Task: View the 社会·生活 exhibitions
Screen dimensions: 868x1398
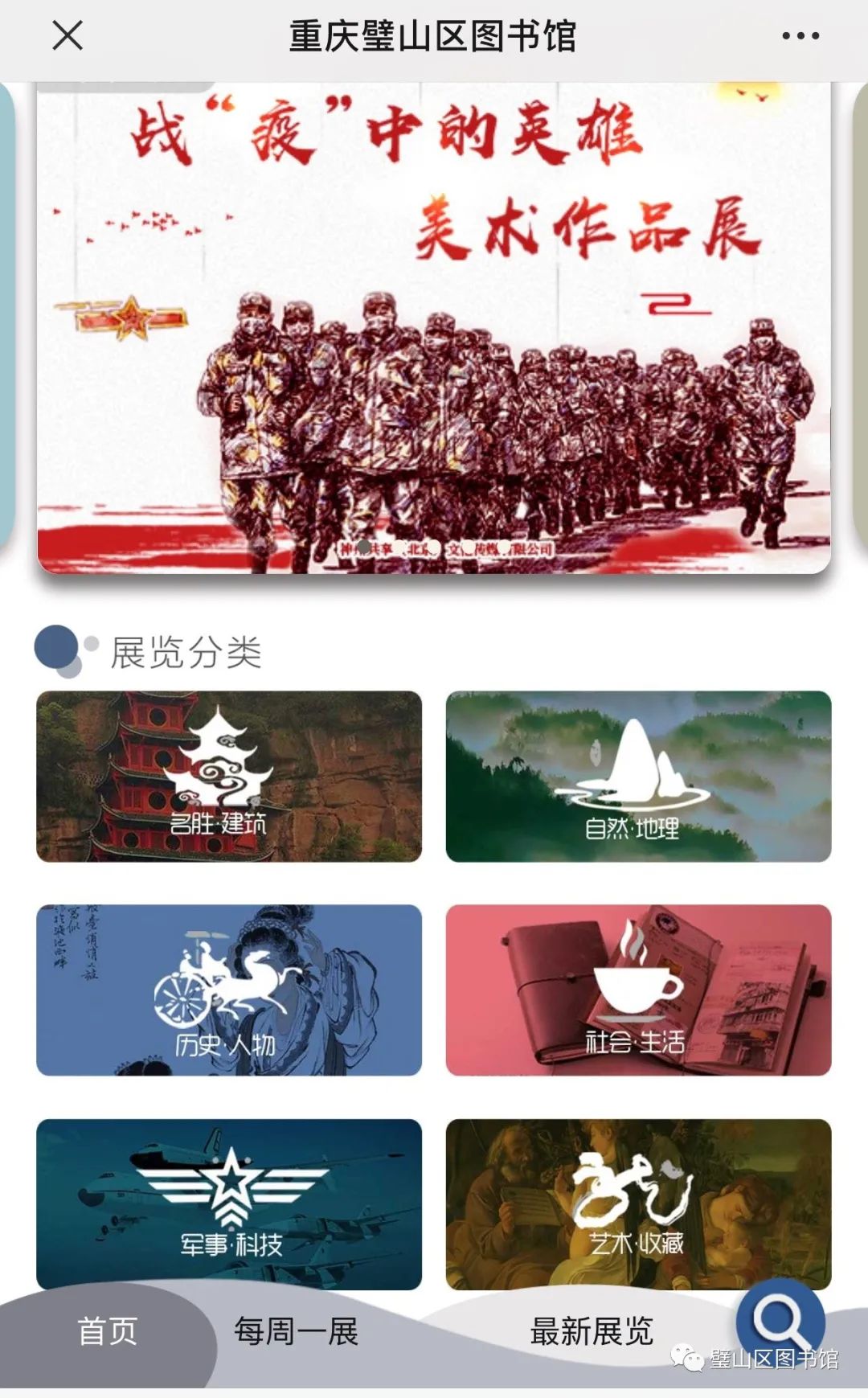Action: (638, 990)
